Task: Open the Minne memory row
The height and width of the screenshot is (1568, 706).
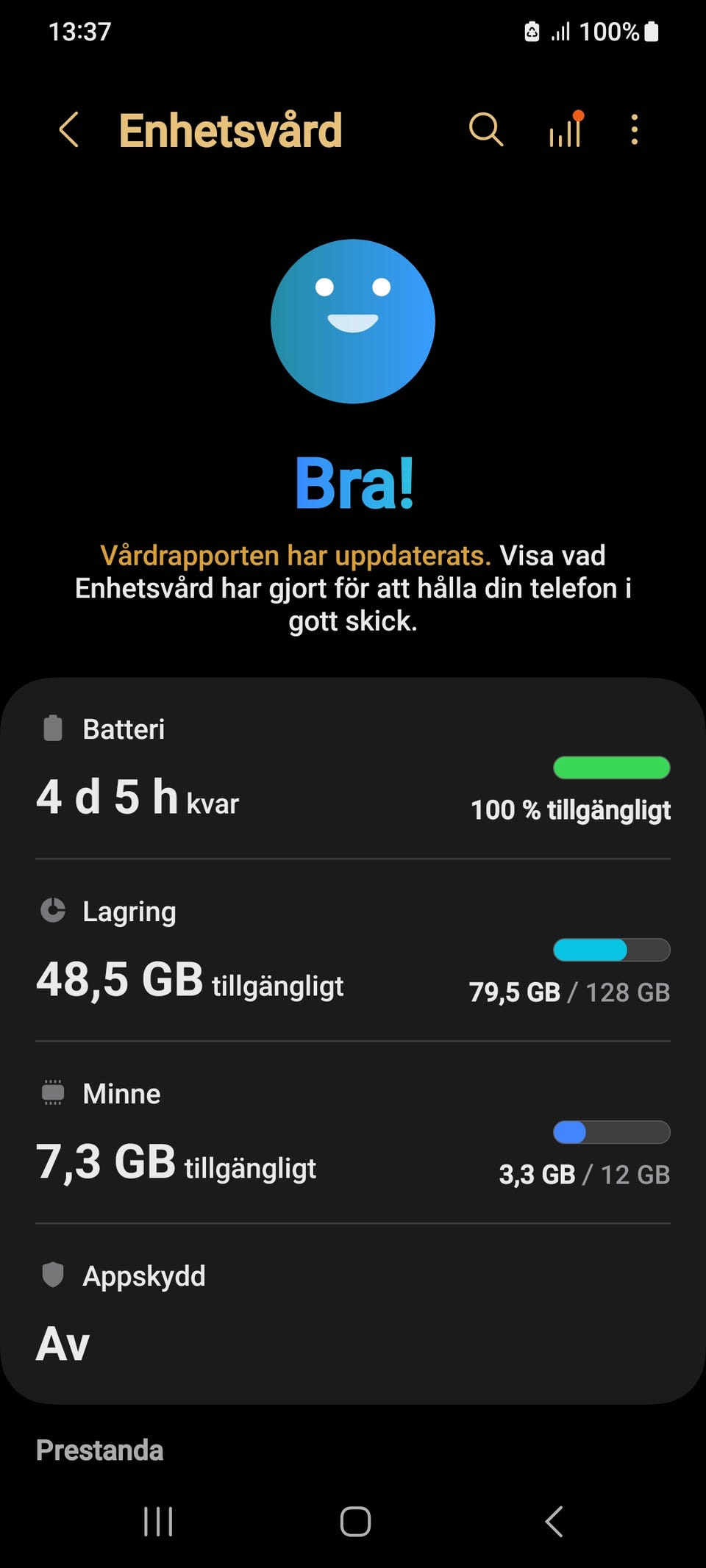Action: [353, 1133]
